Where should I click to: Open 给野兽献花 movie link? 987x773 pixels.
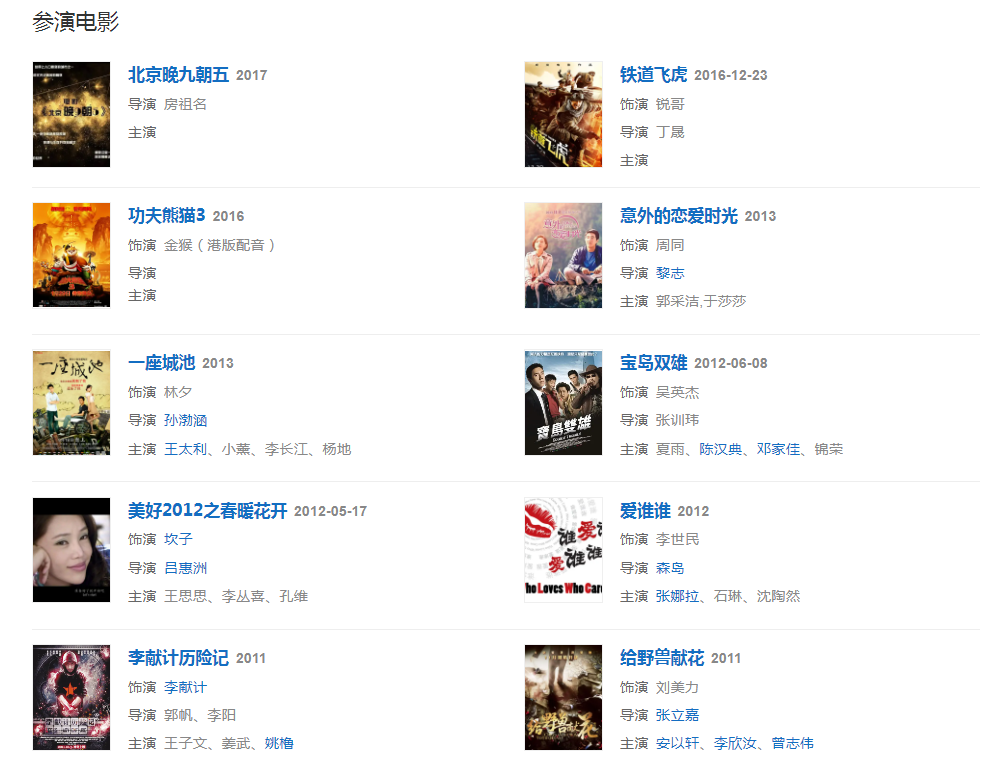click(x=661, y=658)
